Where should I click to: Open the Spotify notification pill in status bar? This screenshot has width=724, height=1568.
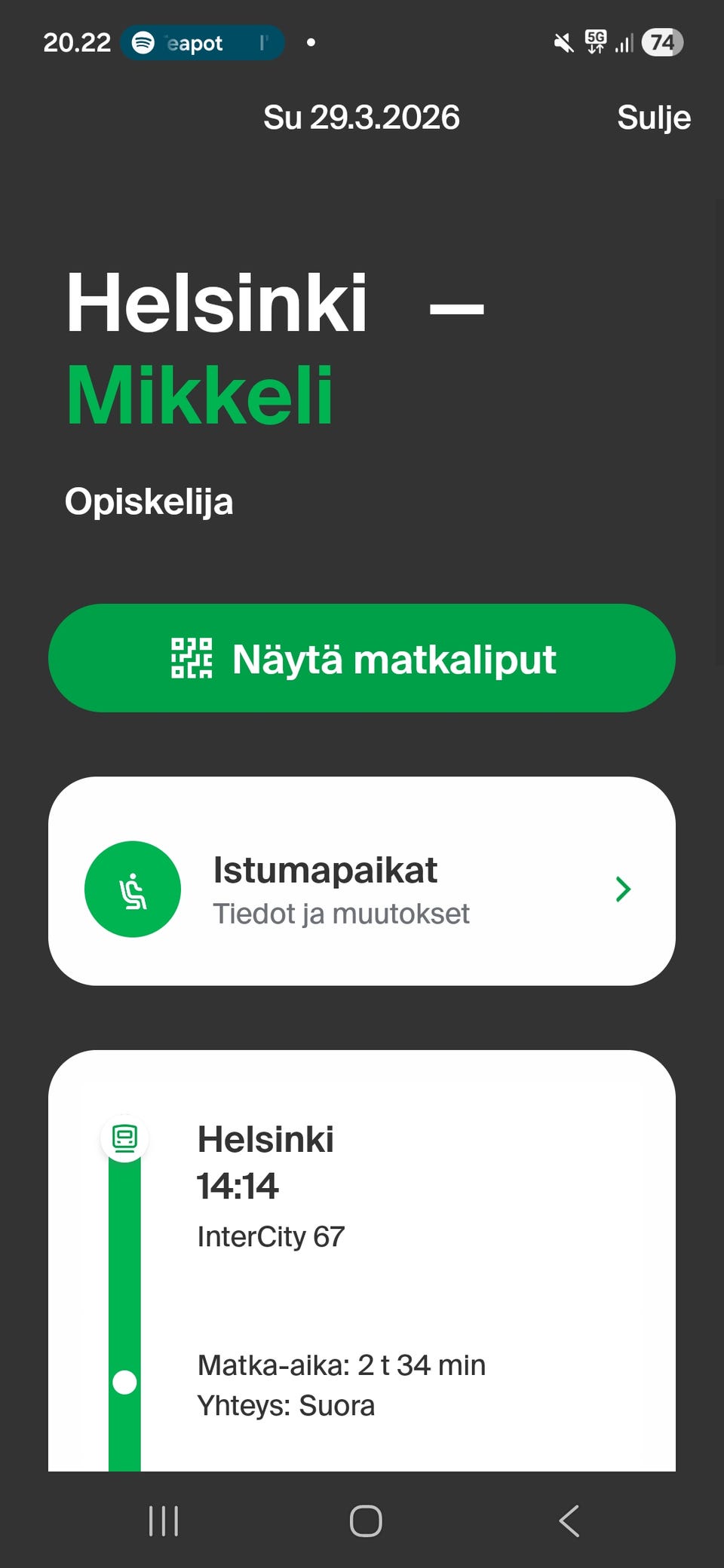pos(201,42)
